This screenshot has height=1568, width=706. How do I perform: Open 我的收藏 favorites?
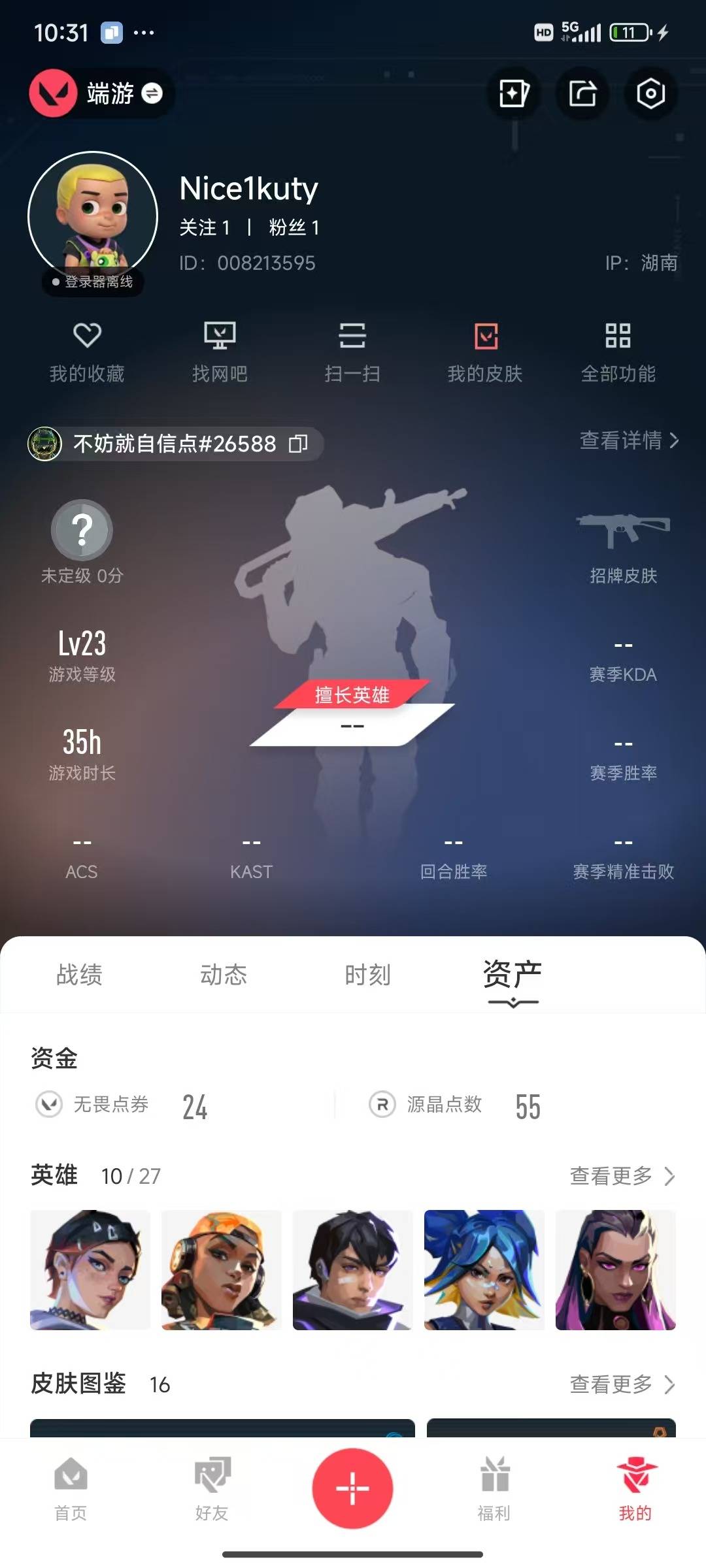point(87,353)
